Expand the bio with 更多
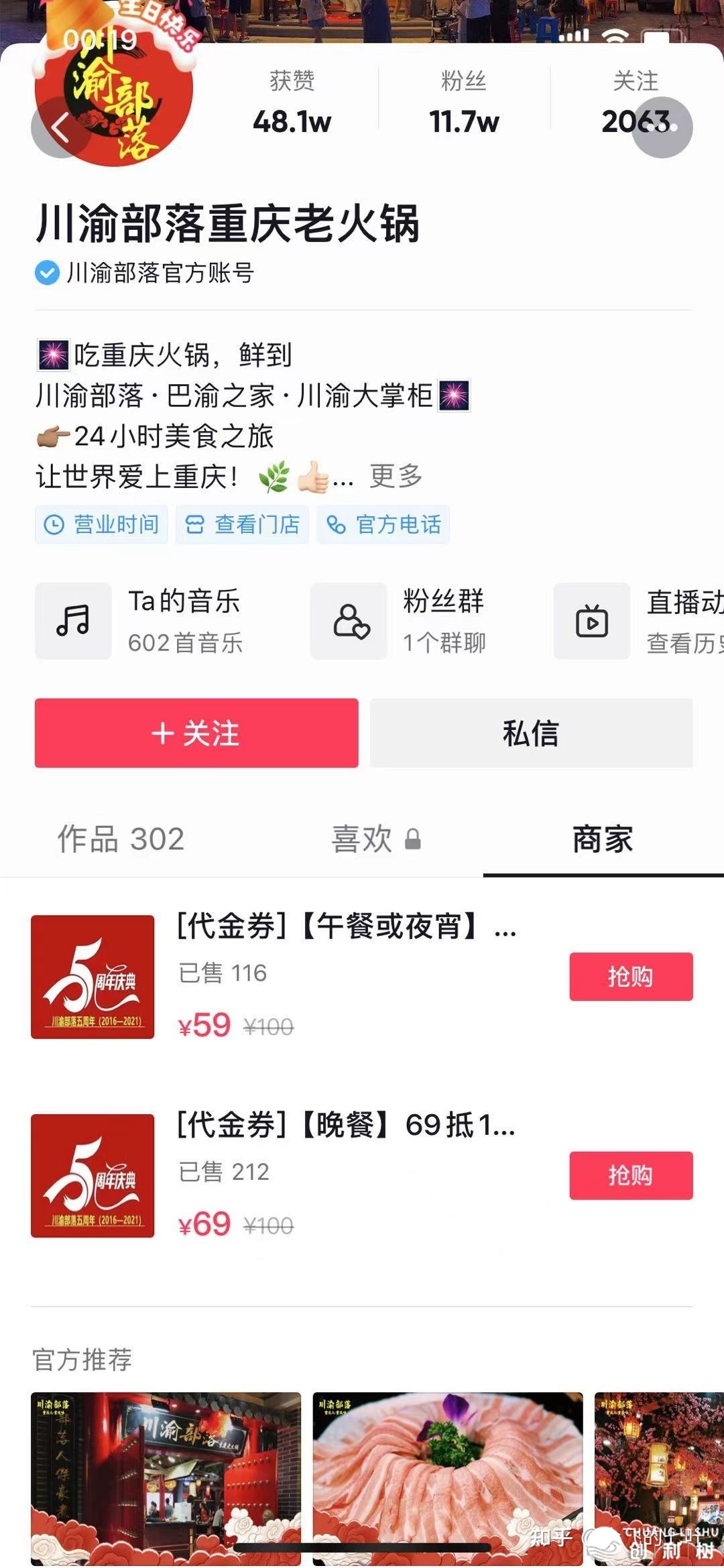The width and height of the screenshot is (724, 1568). pos(396,477)
